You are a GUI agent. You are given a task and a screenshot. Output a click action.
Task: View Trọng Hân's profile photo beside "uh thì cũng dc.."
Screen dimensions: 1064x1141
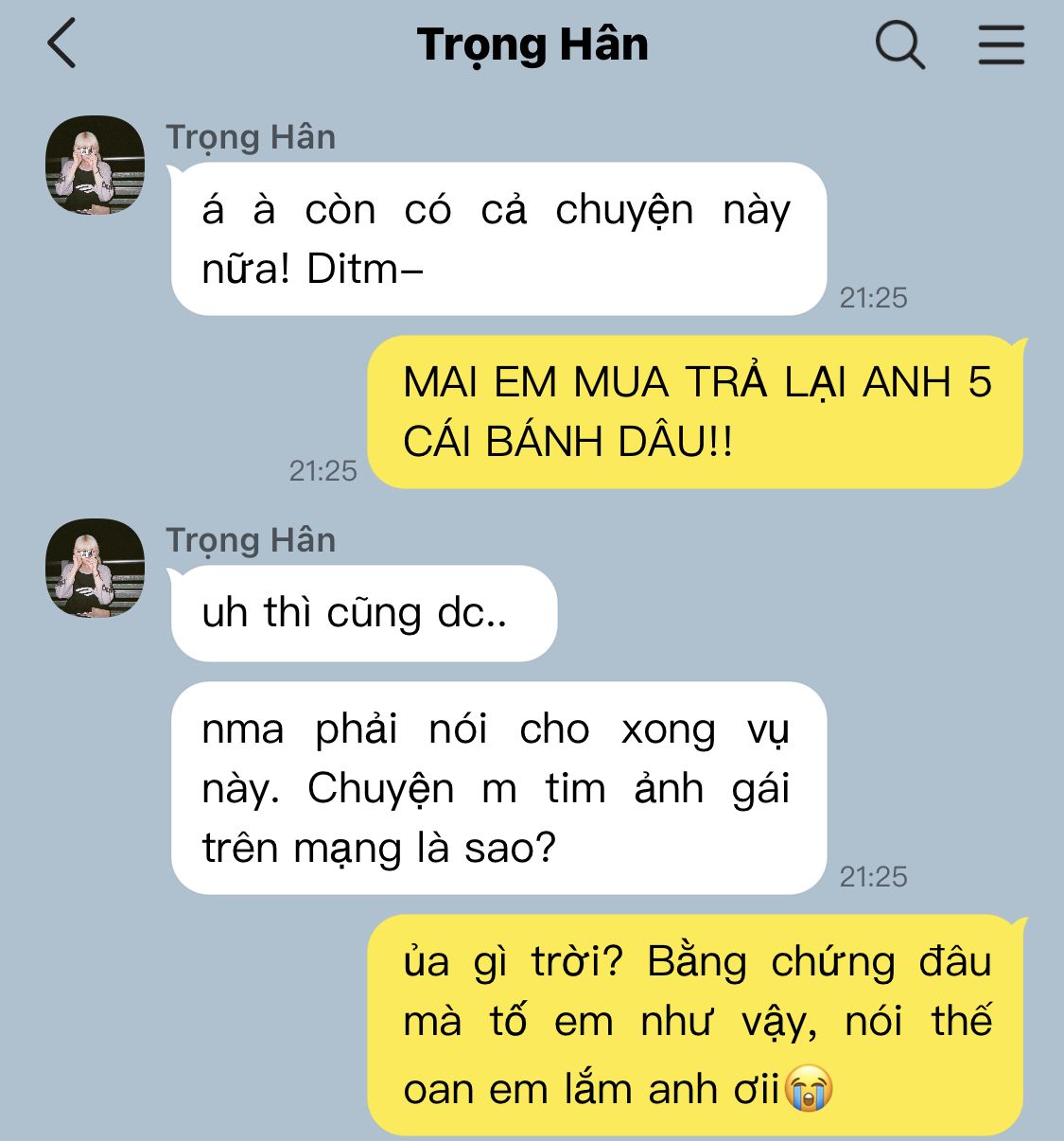click(x=96, y=568)
